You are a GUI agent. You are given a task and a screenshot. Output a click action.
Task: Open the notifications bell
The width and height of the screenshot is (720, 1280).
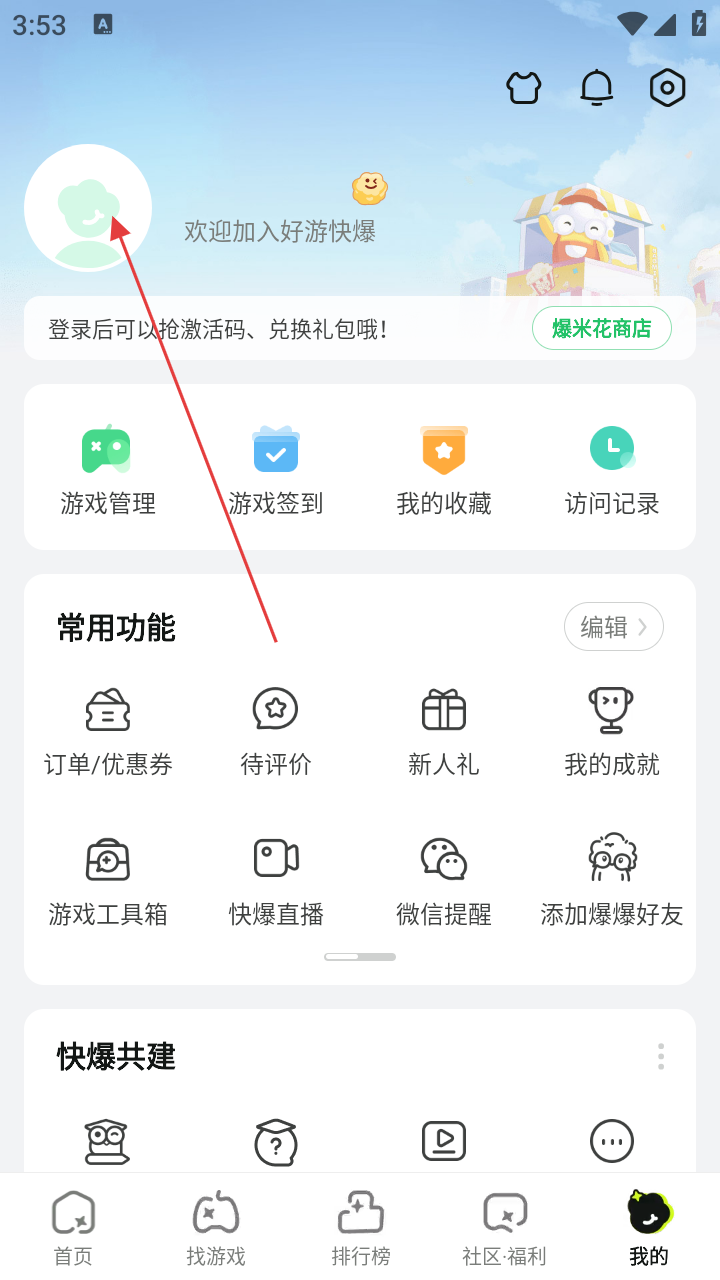[597, 89]
